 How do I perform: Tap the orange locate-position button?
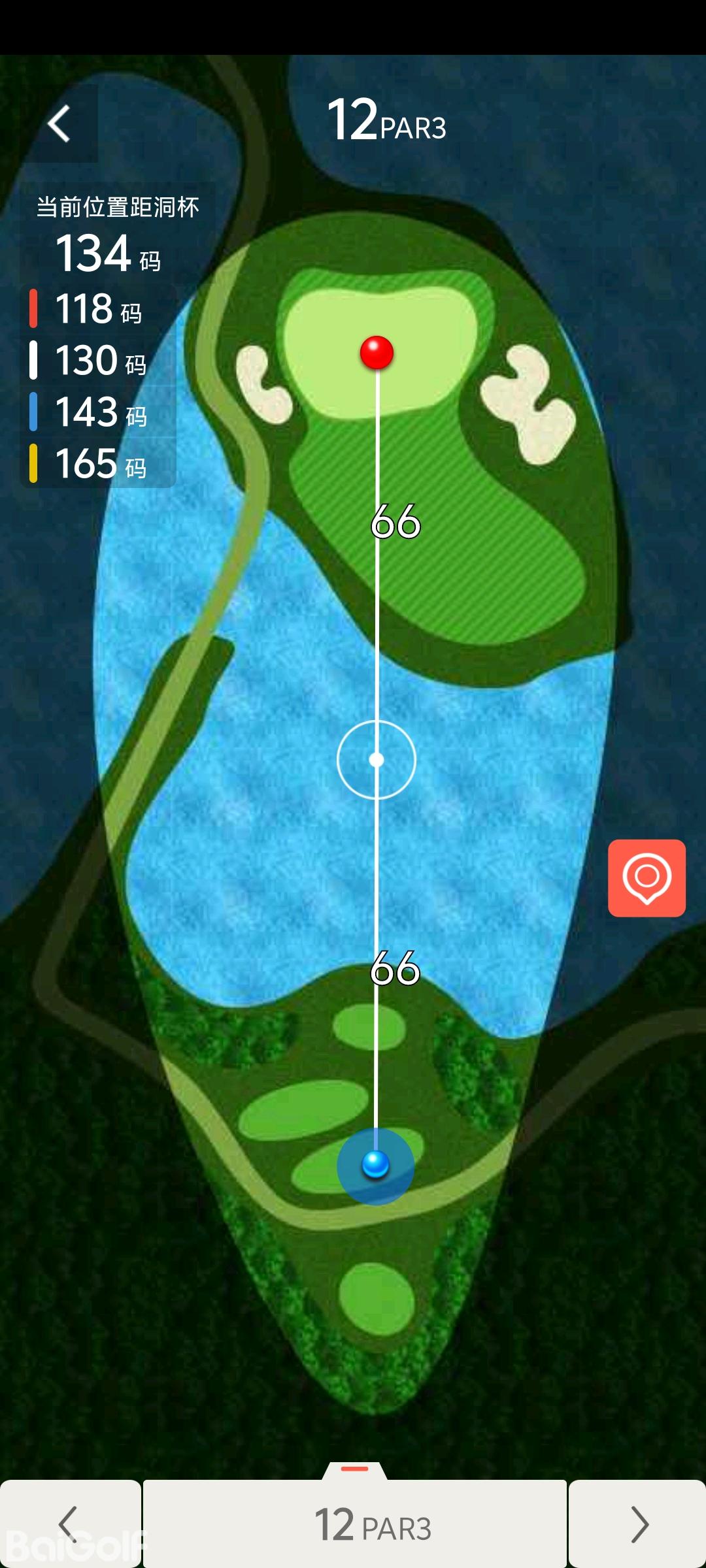[x=647, y=877]
